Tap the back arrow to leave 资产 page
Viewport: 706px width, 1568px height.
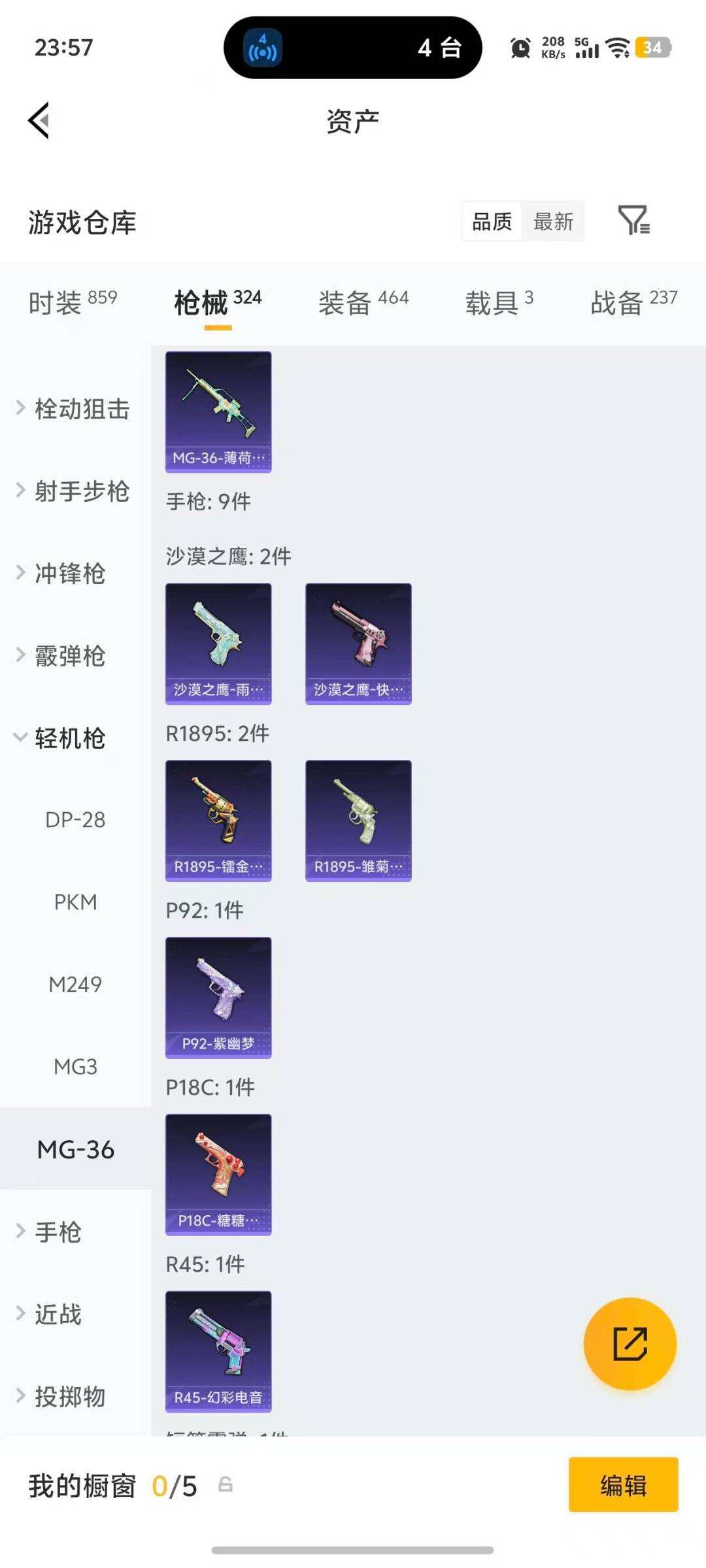(x=39, y=121)
